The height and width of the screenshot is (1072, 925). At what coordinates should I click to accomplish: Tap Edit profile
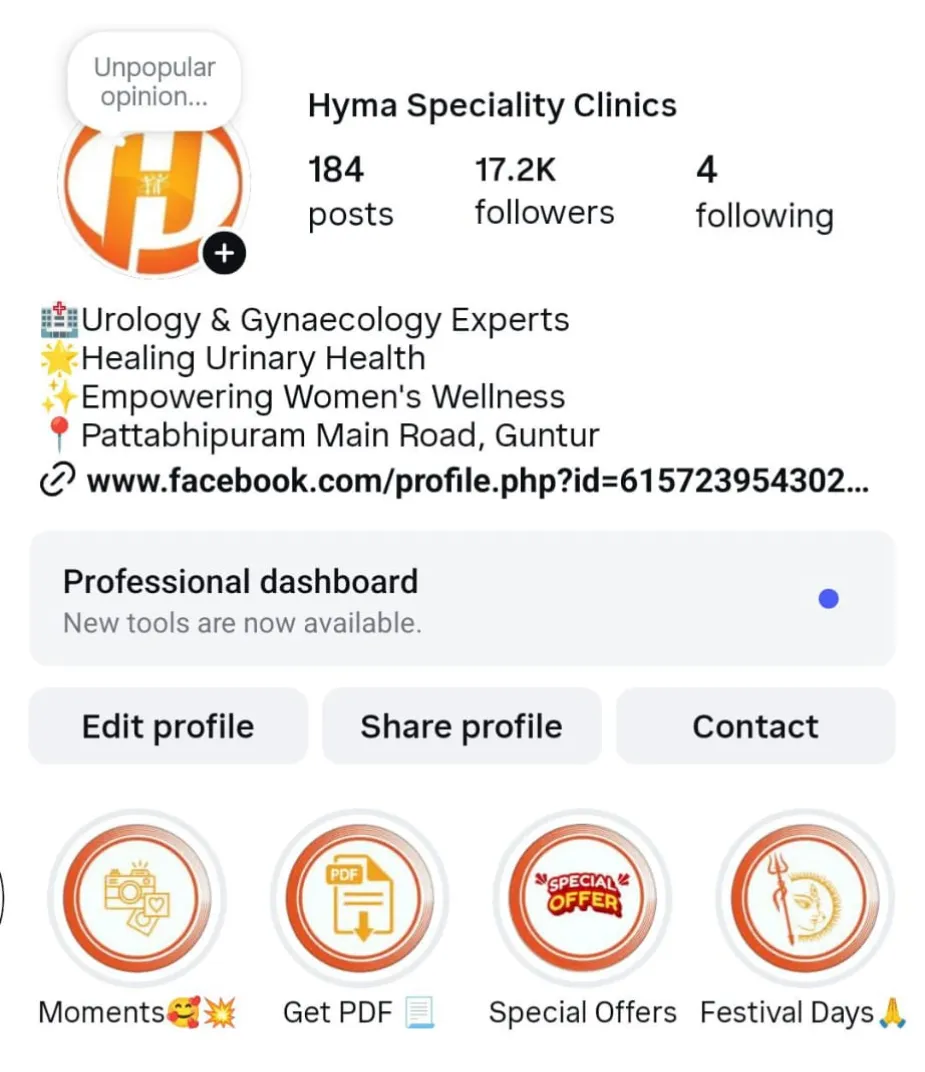167,726
